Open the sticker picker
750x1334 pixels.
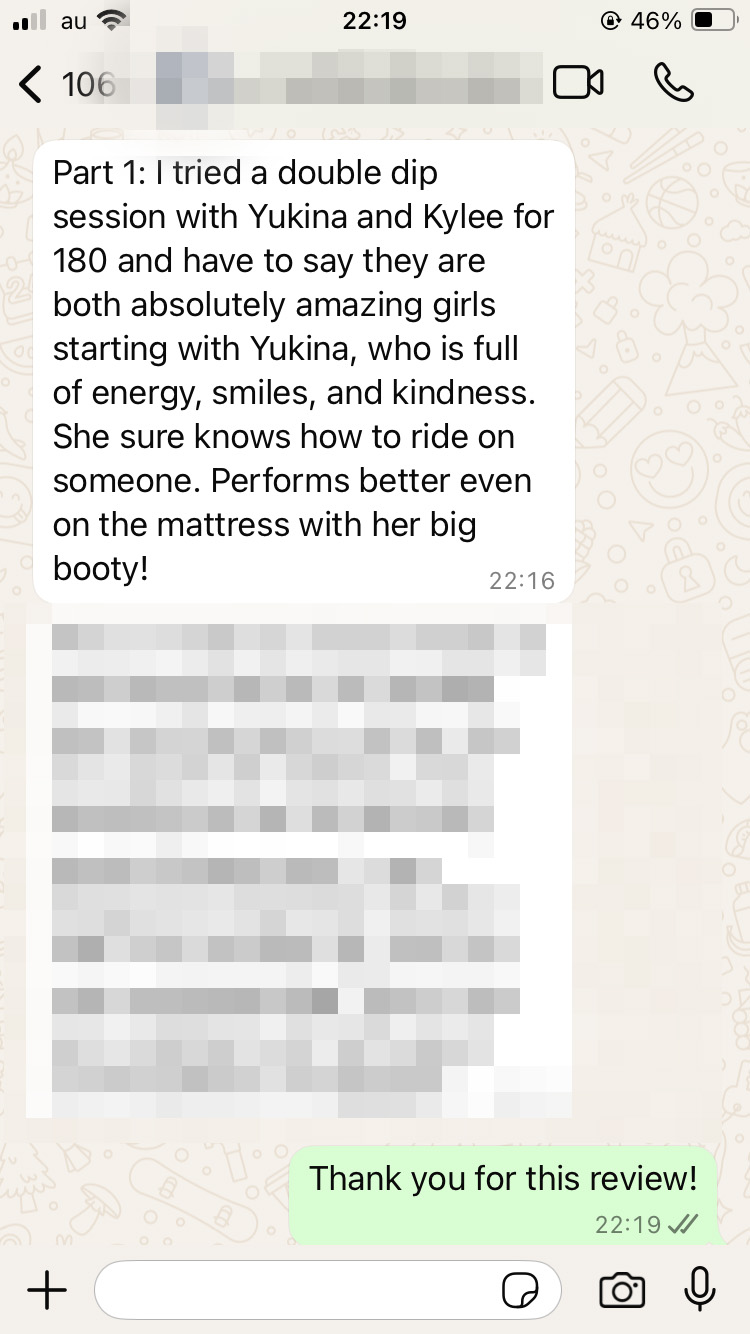[x=520, y=1291]
